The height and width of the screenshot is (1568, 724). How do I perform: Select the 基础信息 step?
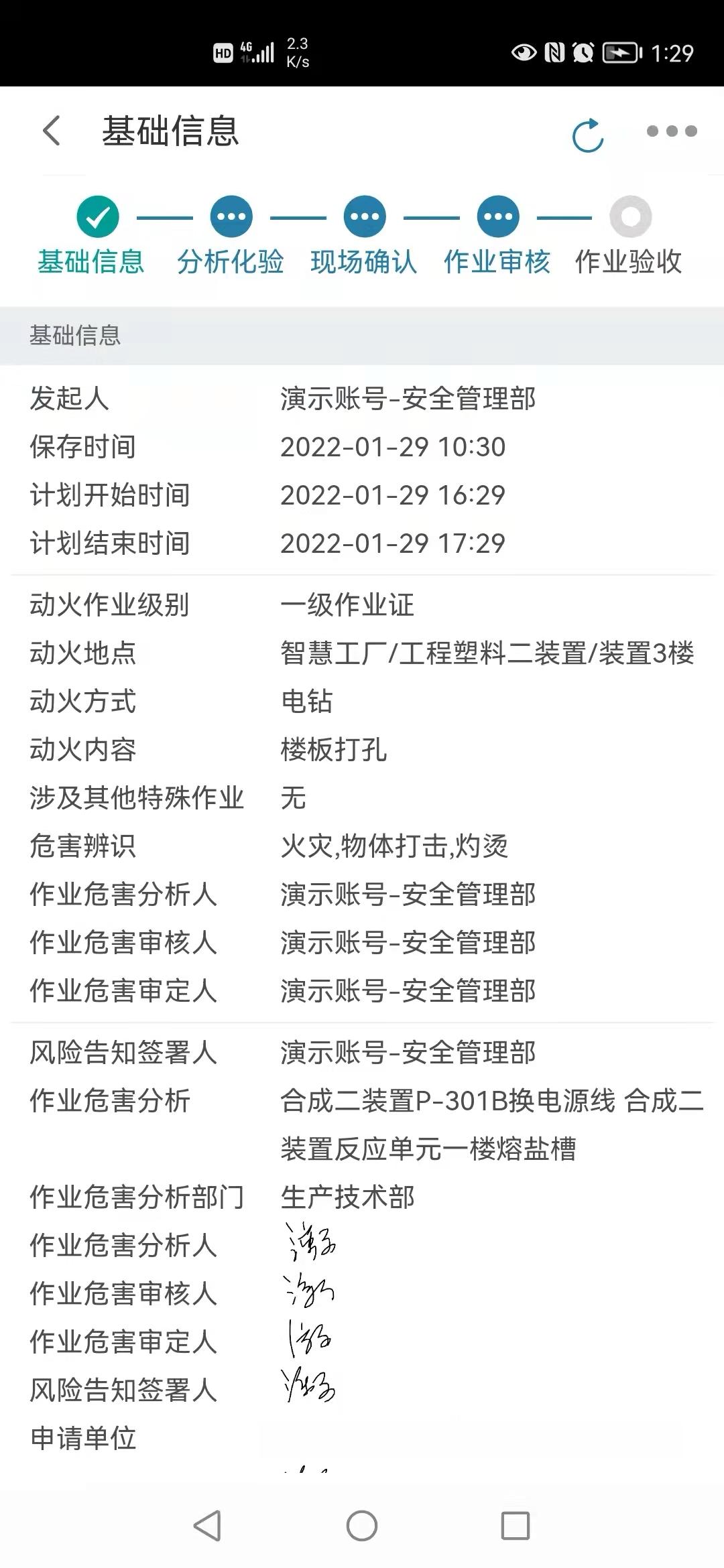point(97,217)
